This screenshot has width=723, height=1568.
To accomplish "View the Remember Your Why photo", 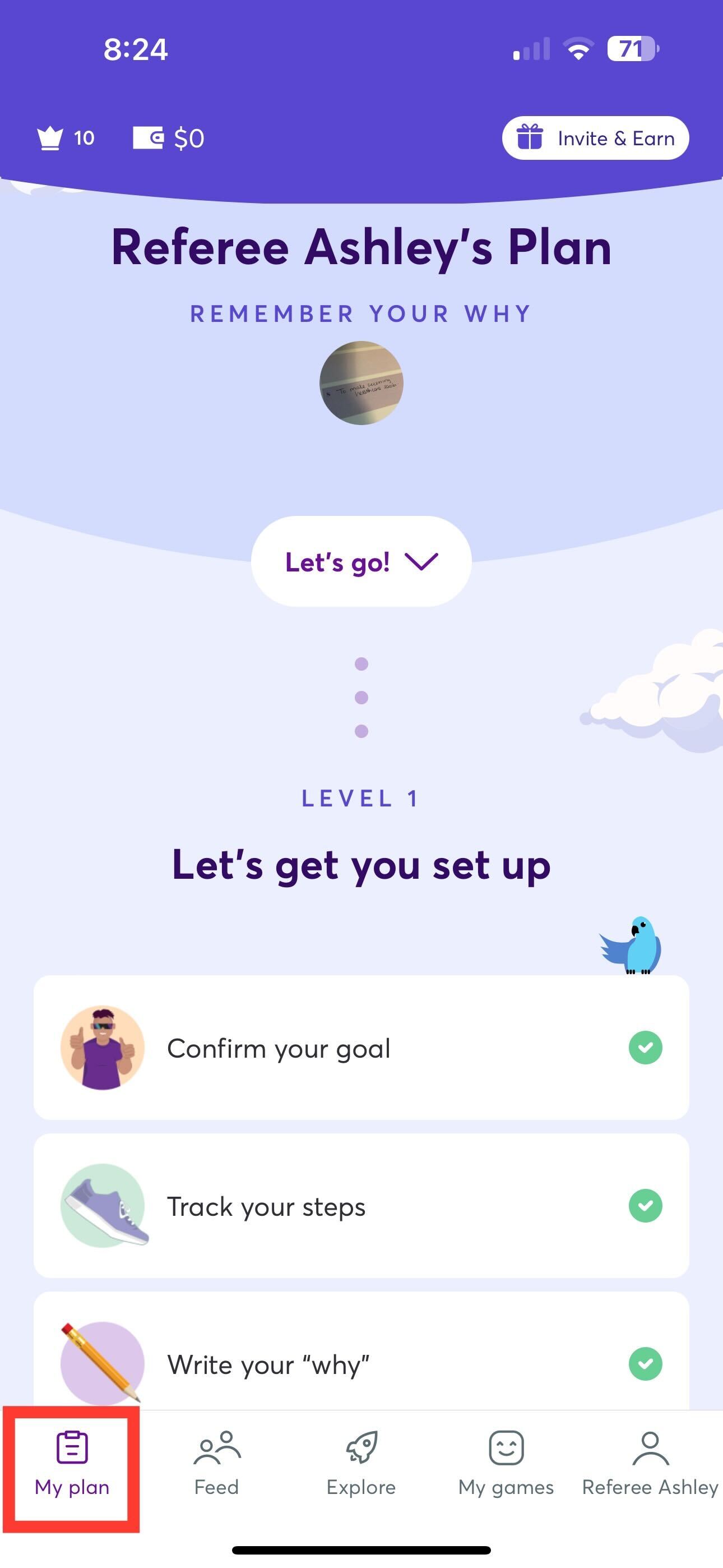I will coord(361,383).
